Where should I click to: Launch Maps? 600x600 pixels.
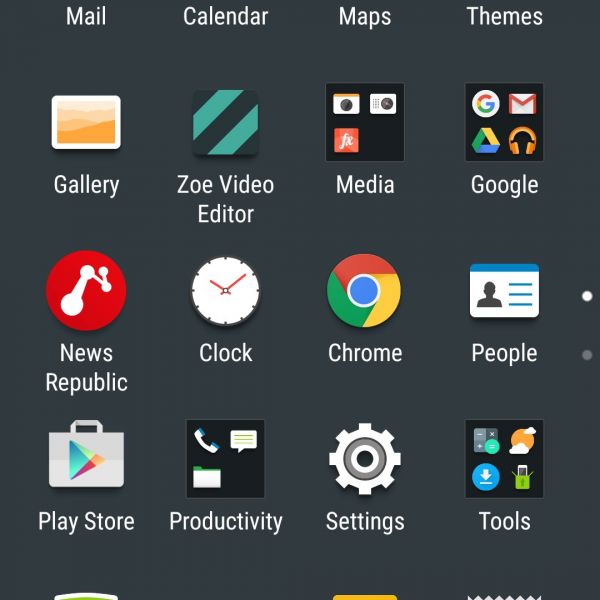click(365, 16)
